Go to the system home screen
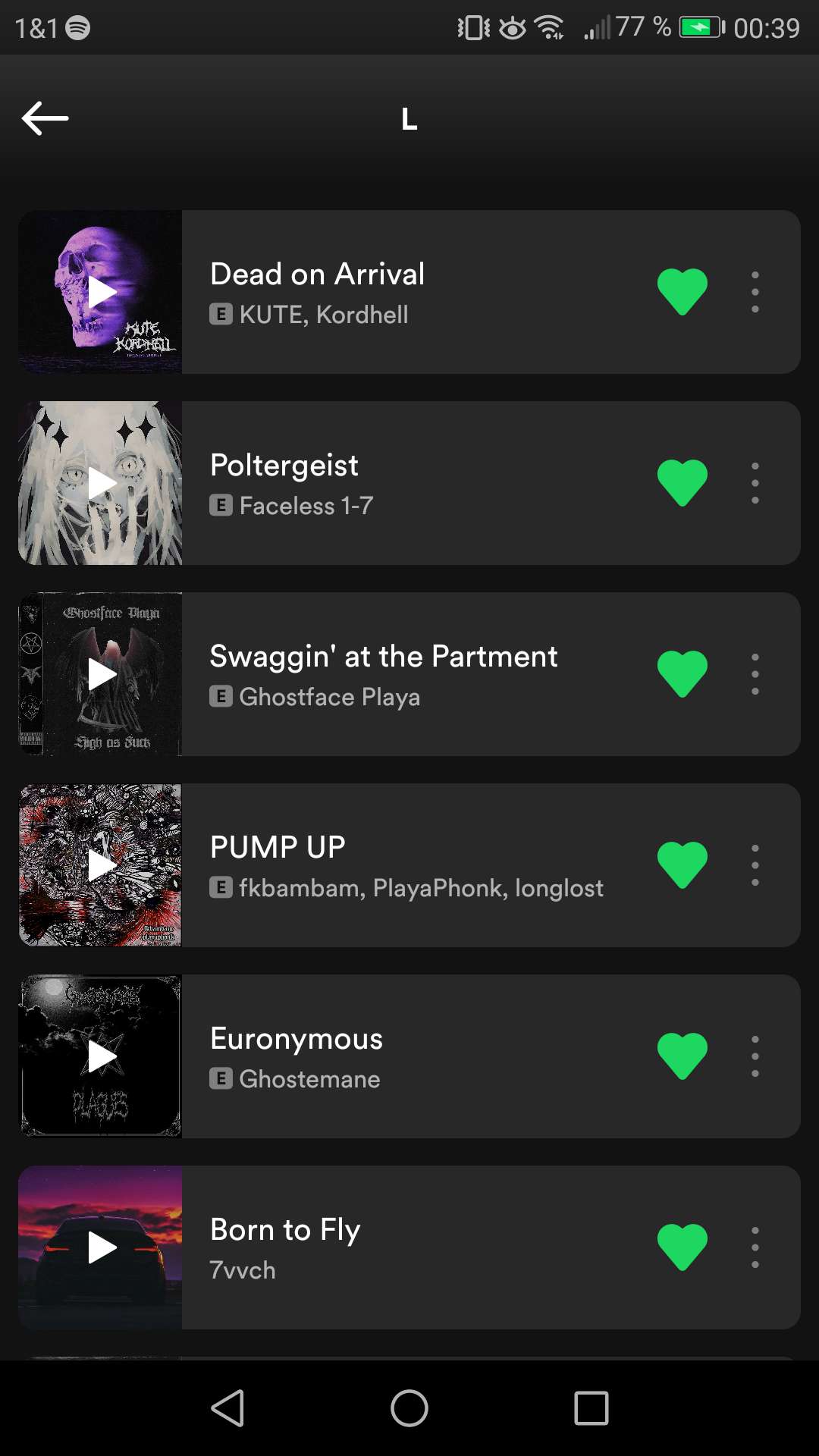 tap(409, 1408)
